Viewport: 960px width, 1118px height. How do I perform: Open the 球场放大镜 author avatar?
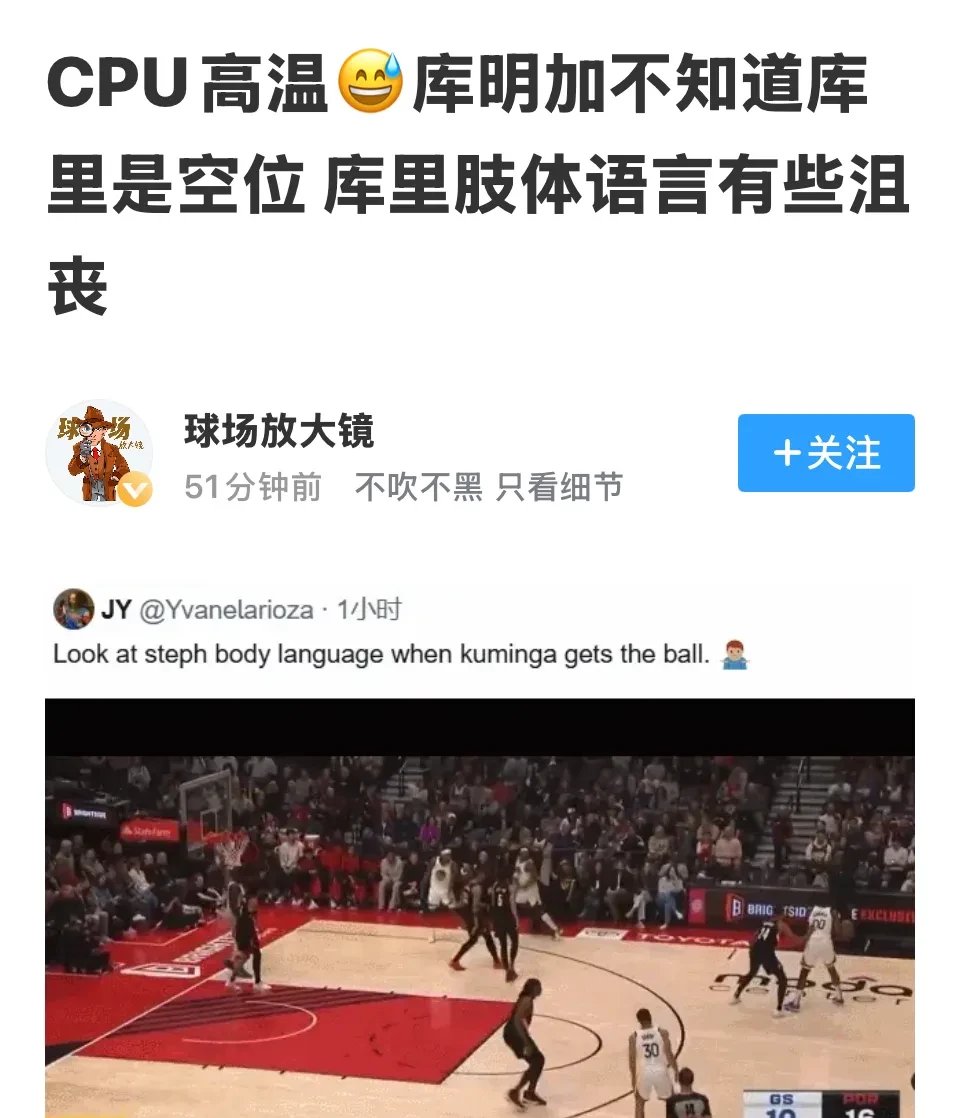[99, 453]
